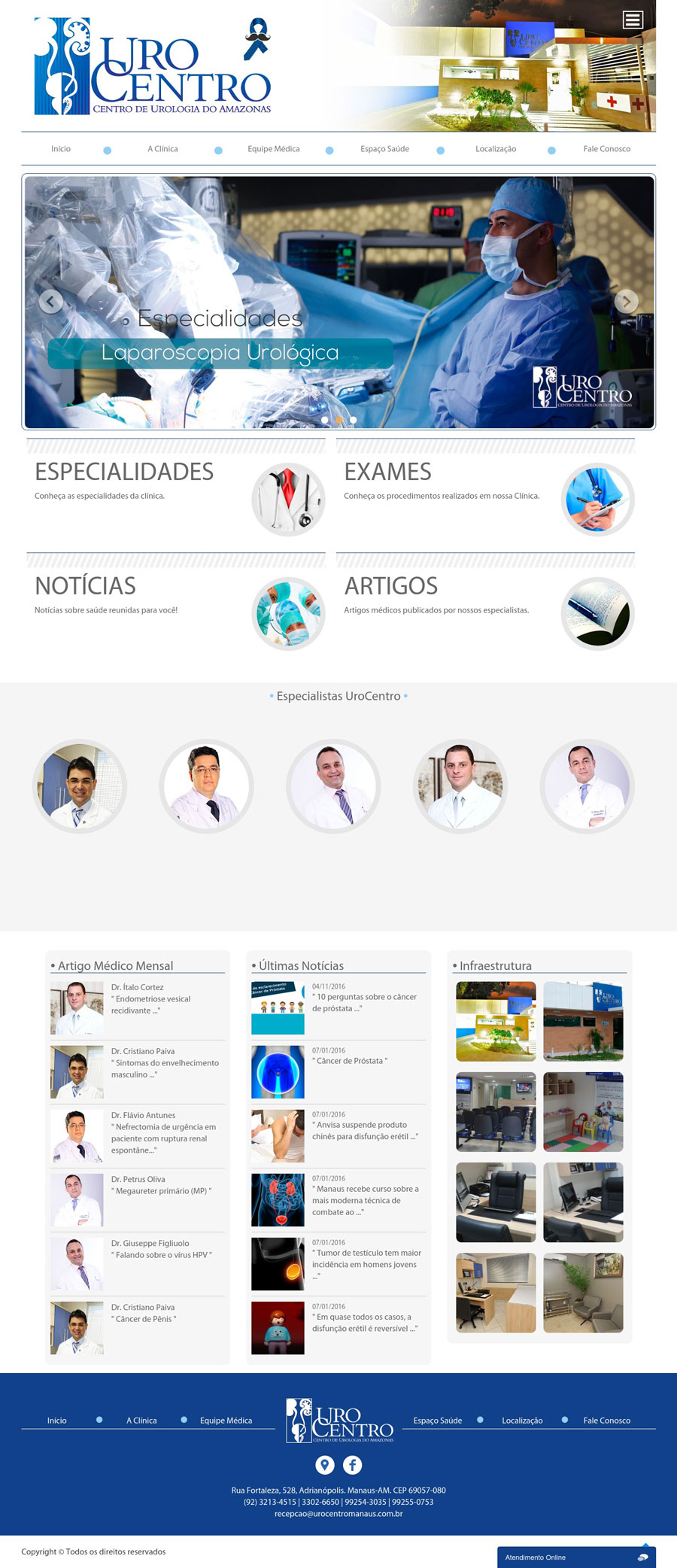
Task: Open Equipe Médica in top navigation
Action: [273, 149]
